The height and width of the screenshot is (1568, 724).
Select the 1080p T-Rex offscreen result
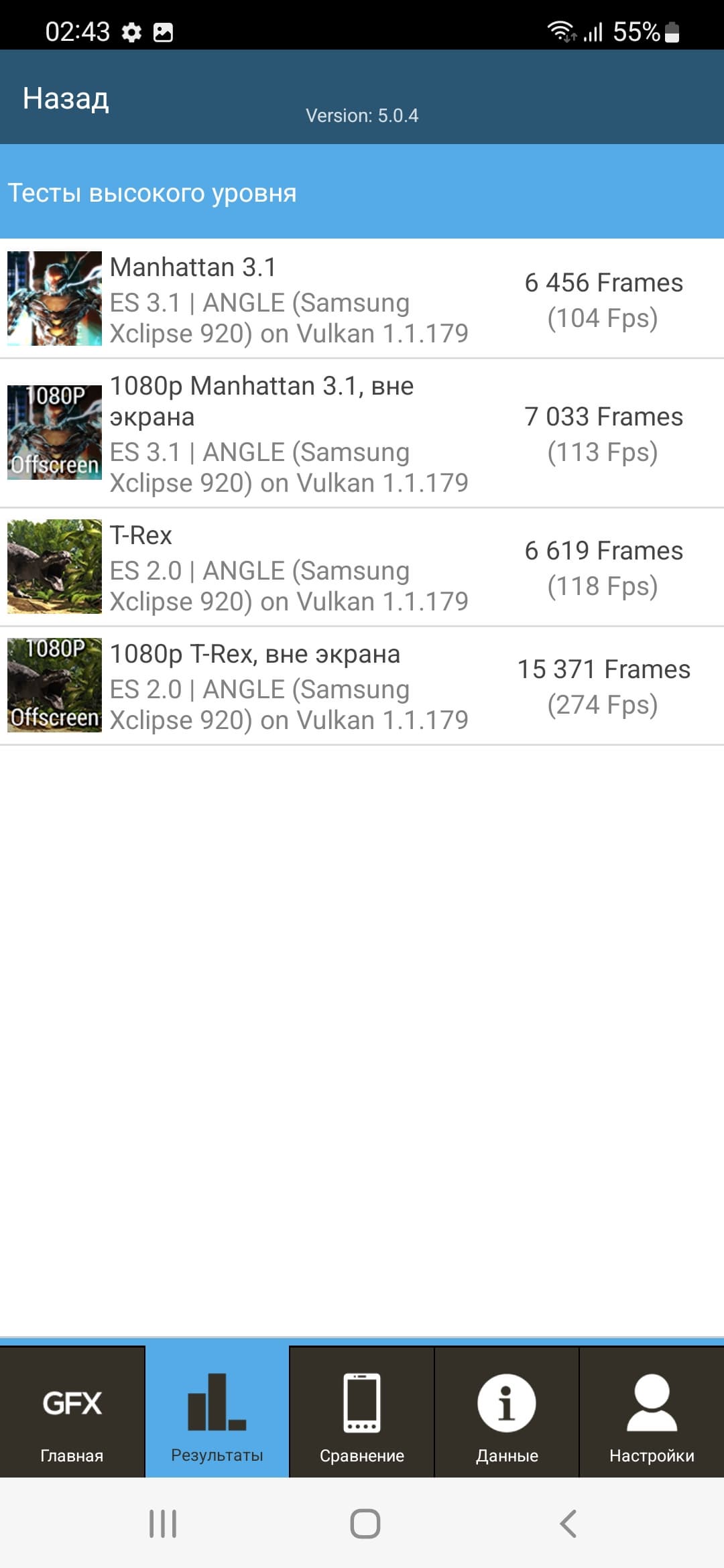[362, 685]
